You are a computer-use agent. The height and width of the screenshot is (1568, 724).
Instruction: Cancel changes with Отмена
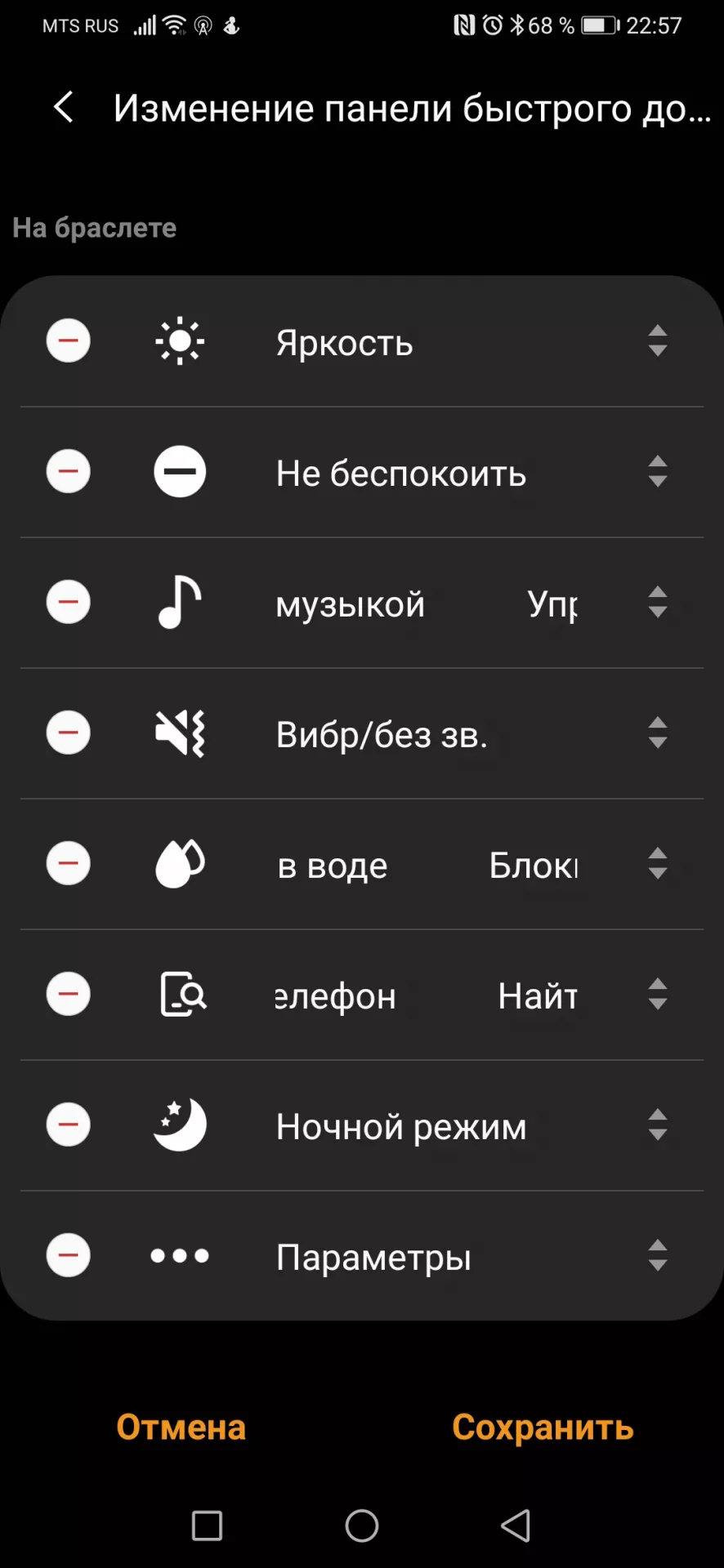(x=181, y=1428)
